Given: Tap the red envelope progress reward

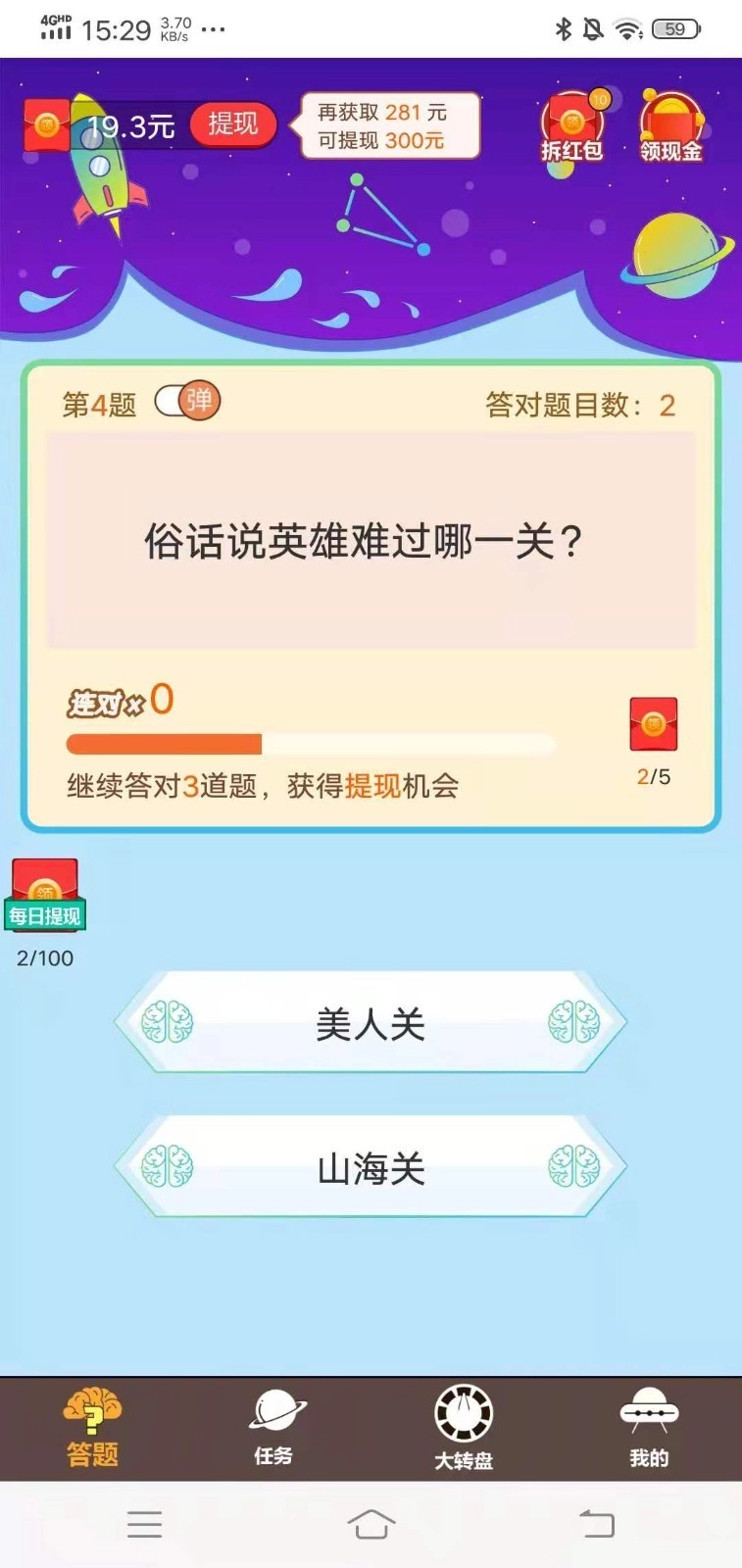Looking at the screenshot, I should coord(653,725).
